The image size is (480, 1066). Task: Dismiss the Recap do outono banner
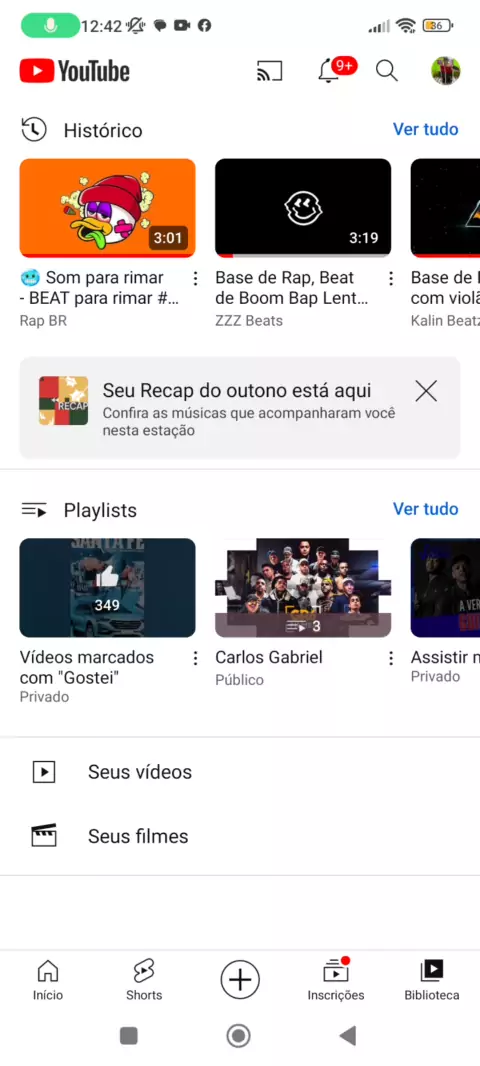[426, 391]
